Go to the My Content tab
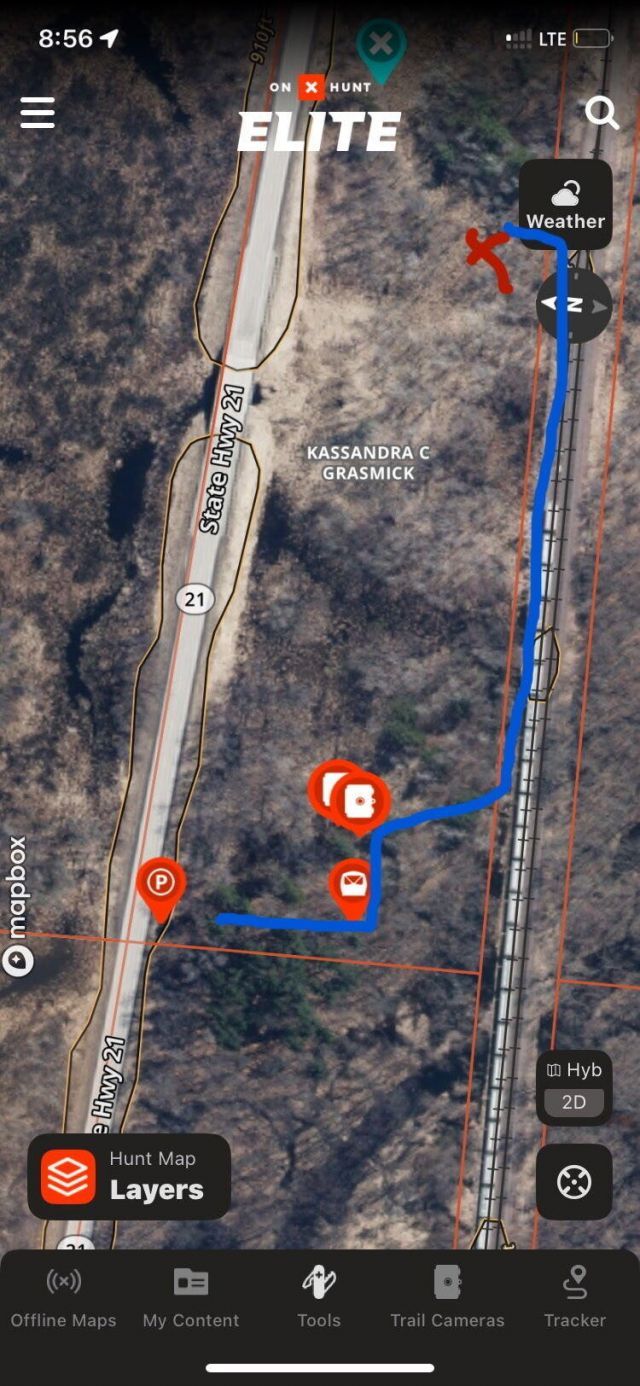Viewport: 640px width, 1386px height. click(191, 1297)
